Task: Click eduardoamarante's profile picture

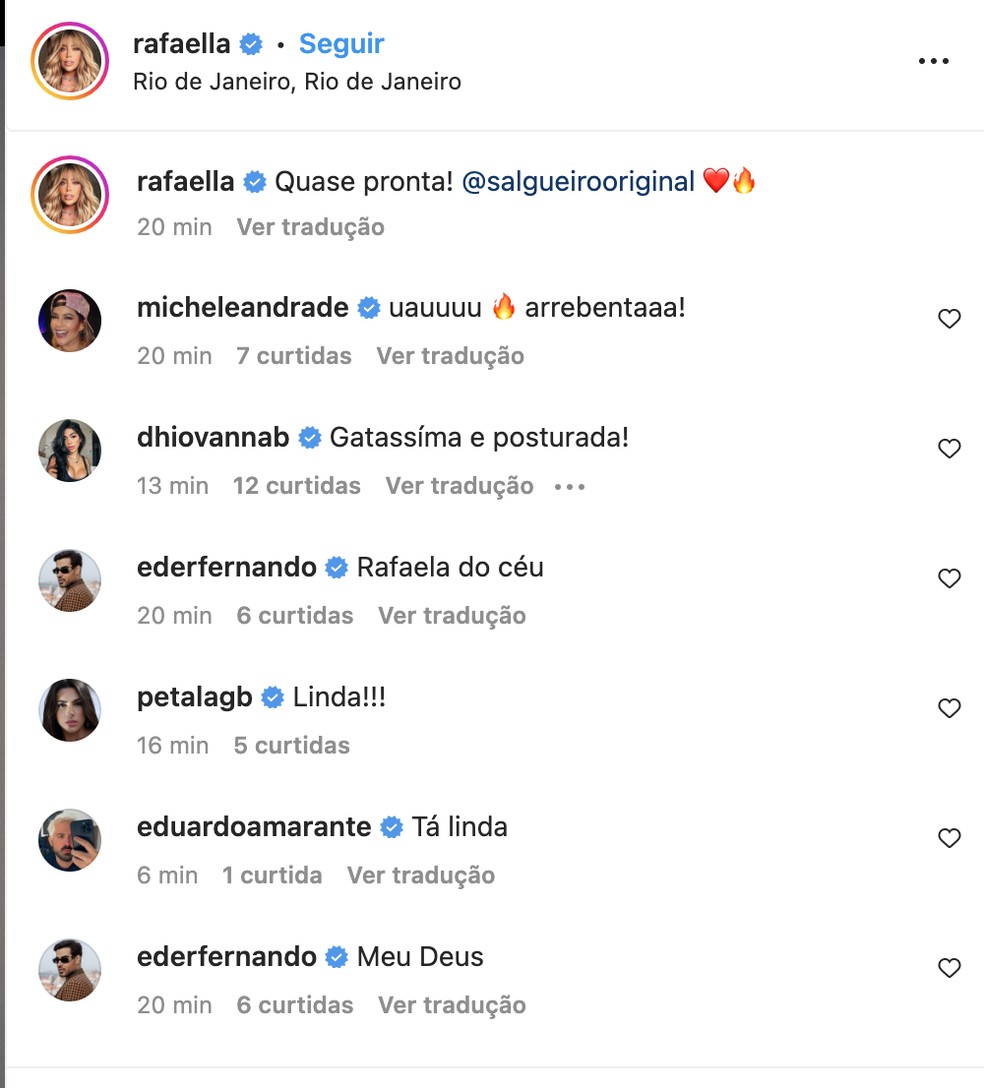Action: coord(69,840)
